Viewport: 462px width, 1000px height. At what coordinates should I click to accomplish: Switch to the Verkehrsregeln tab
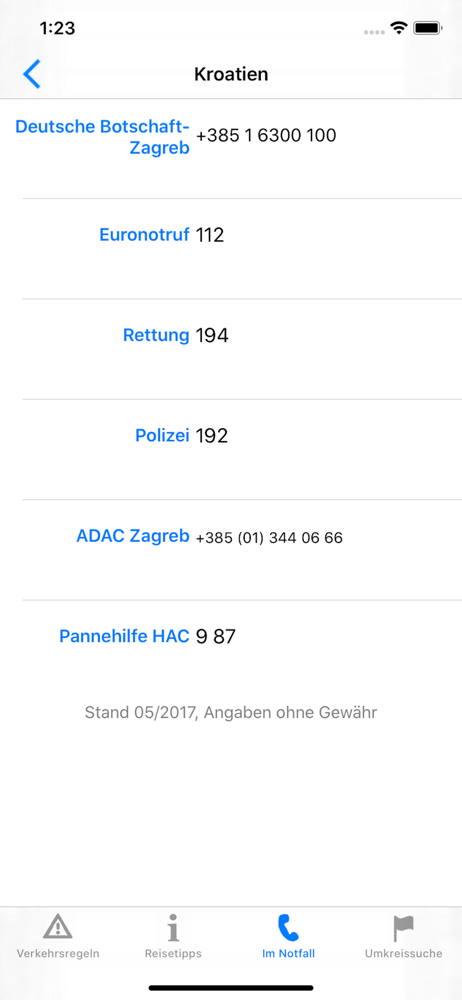tap(58, 936)
